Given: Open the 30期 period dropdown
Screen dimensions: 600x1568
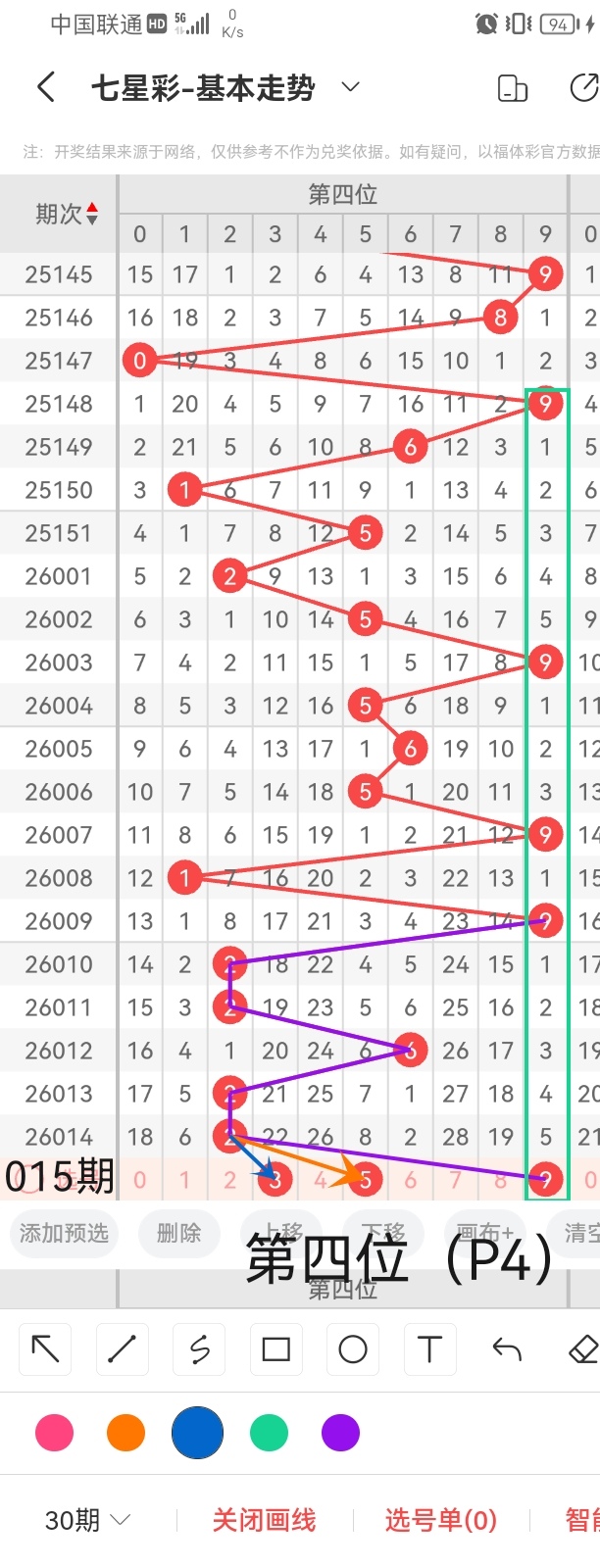Looking at the screenshot, I should pyautogui.click(x=87, y=1520).
